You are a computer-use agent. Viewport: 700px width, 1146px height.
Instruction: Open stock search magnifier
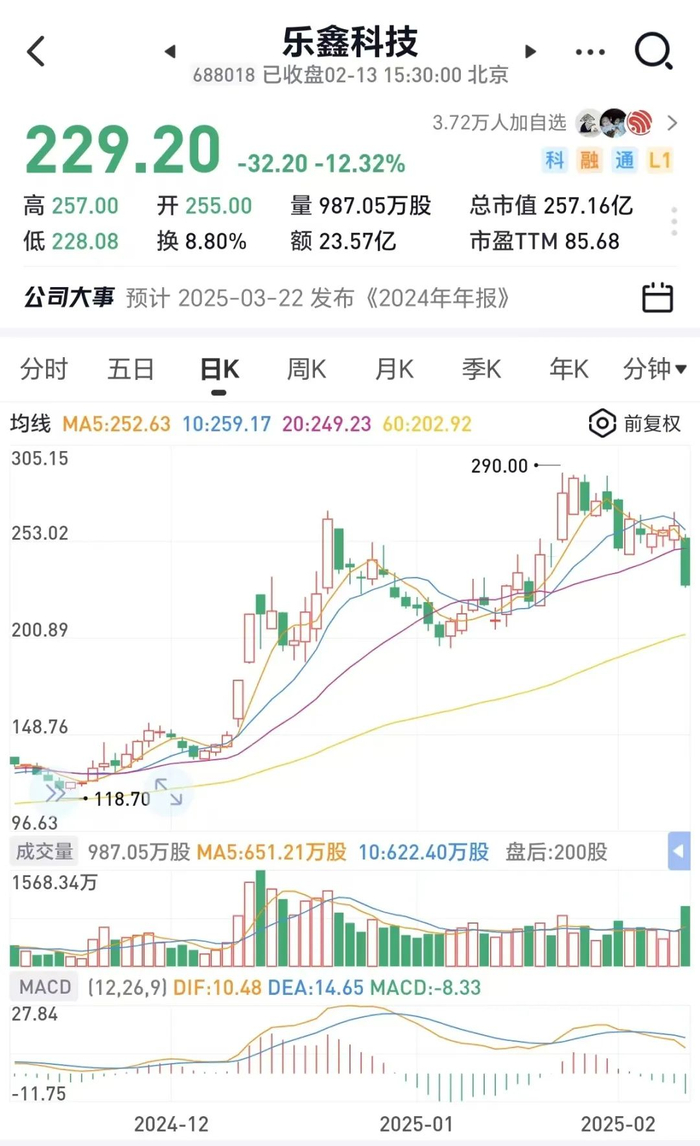coord(653,50)
